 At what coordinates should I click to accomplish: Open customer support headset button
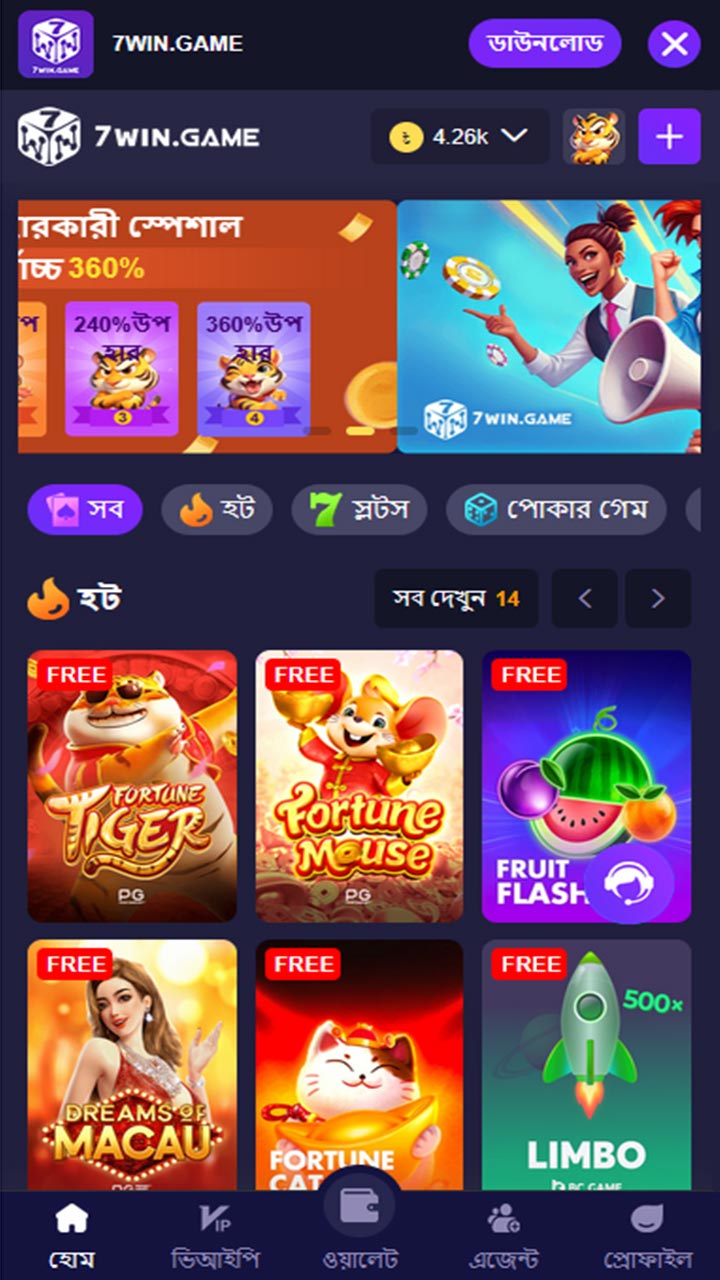click(628, 884)
